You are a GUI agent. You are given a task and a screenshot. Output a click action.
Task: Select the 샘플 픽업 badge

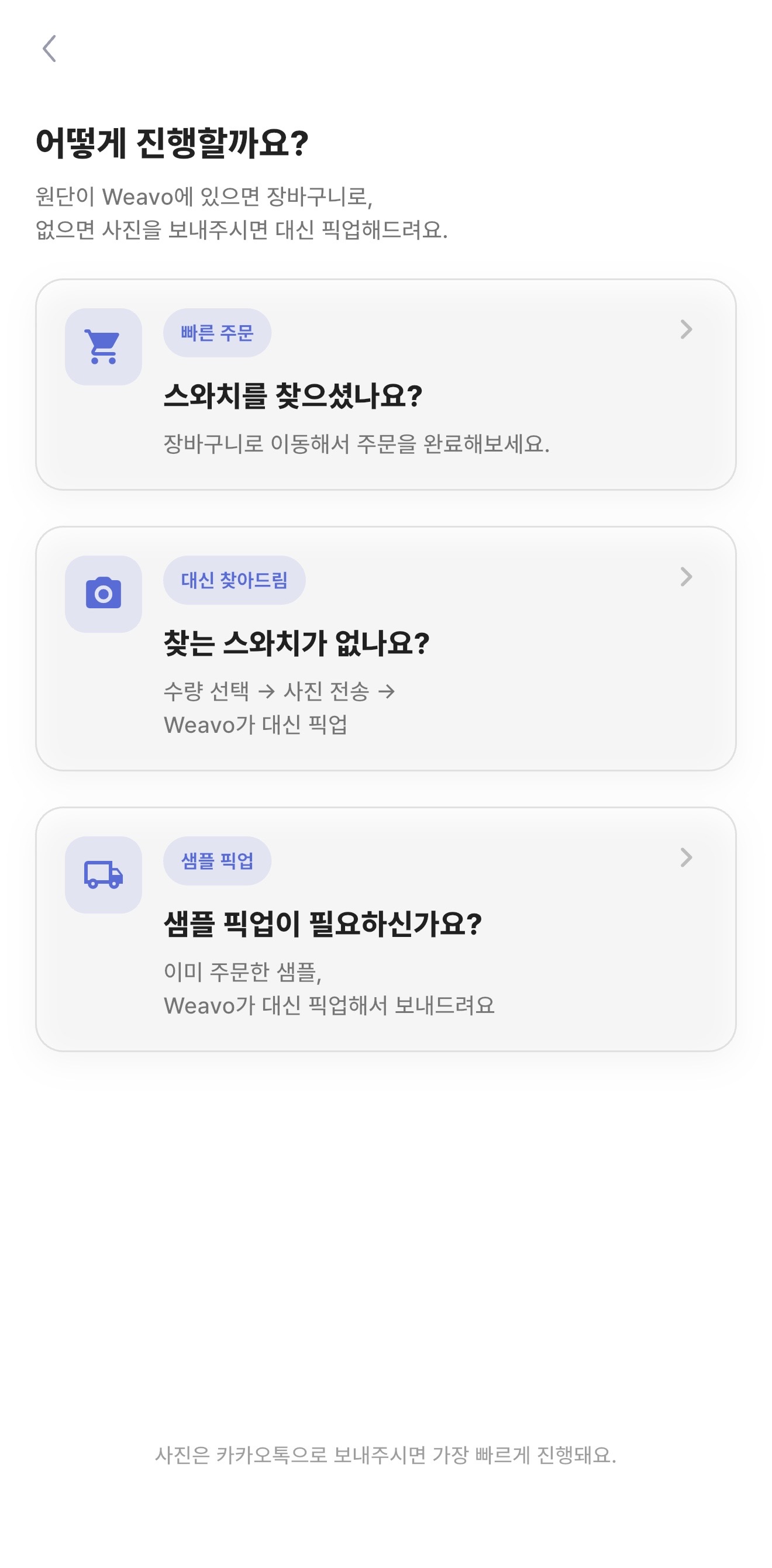[x=218, y=860]
